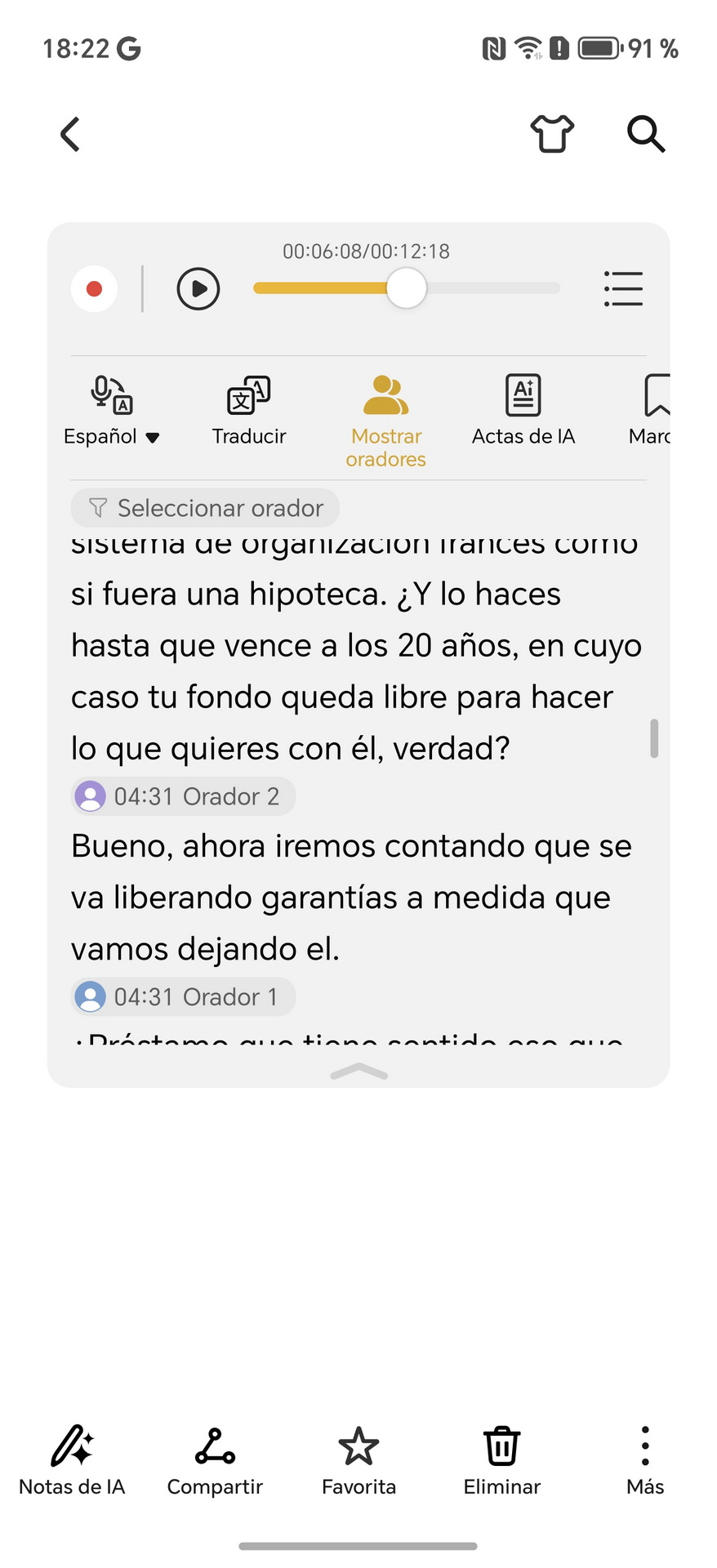Mark the recording as Favorita
The width and height of the screenshot is (717, 1568).
[358, 1461]
